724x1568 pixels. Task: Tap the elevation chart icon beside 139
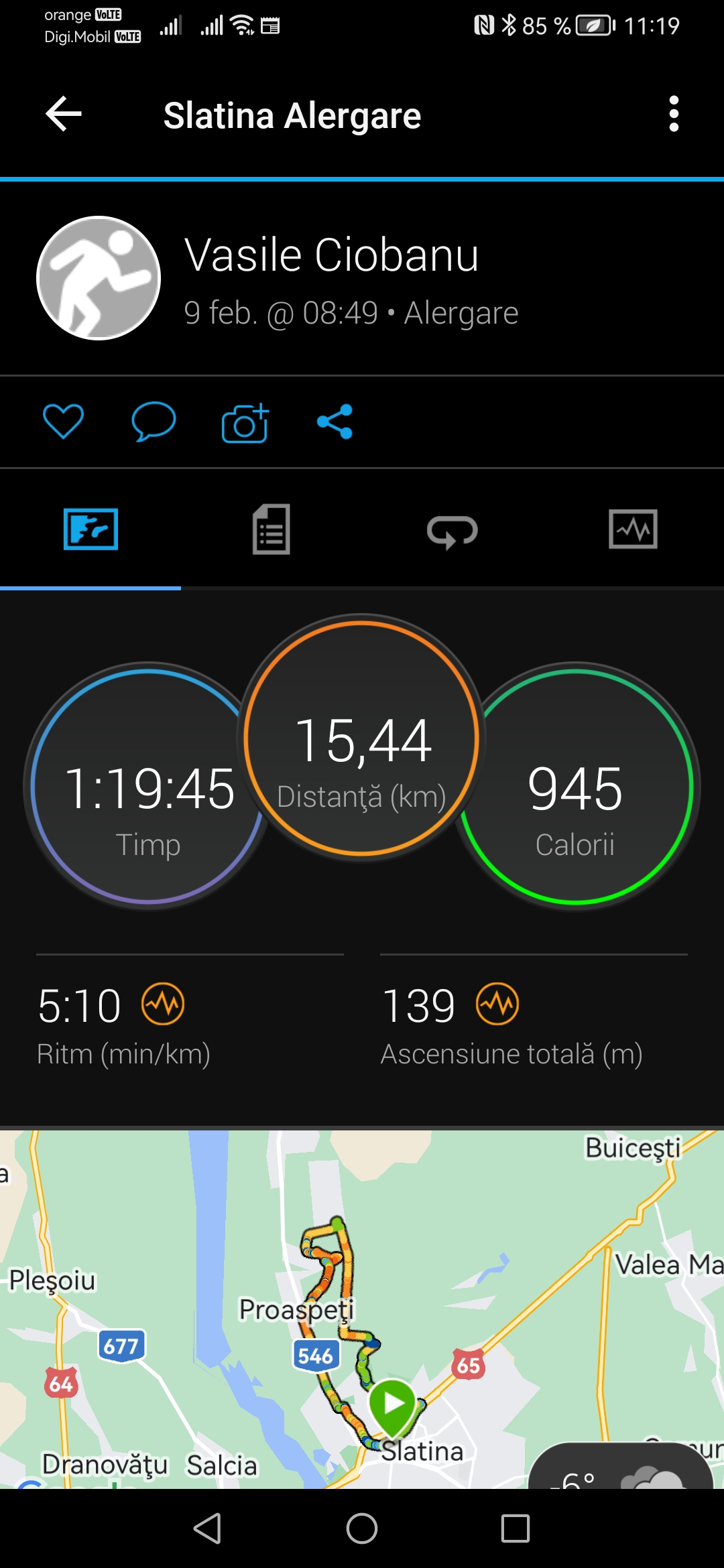(497, 1004)
